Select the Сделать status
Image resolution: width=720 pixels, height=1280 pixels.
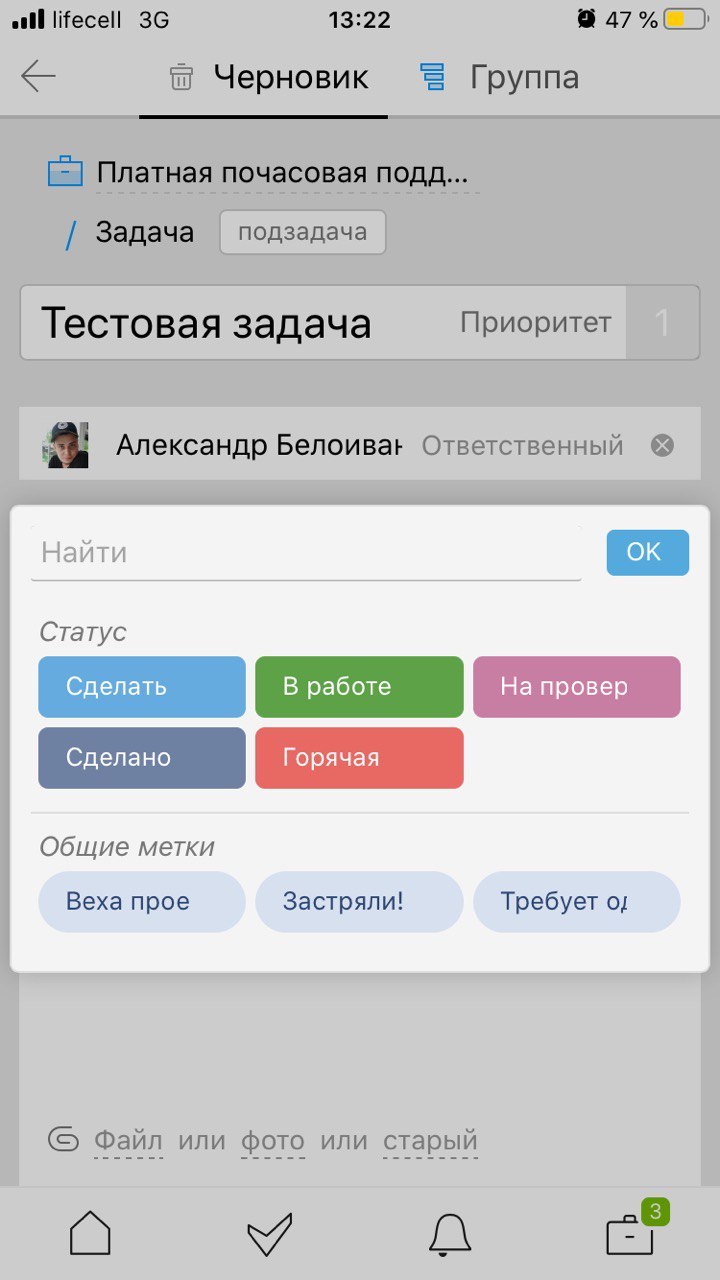pyautogui.click(x=141, y=687)
